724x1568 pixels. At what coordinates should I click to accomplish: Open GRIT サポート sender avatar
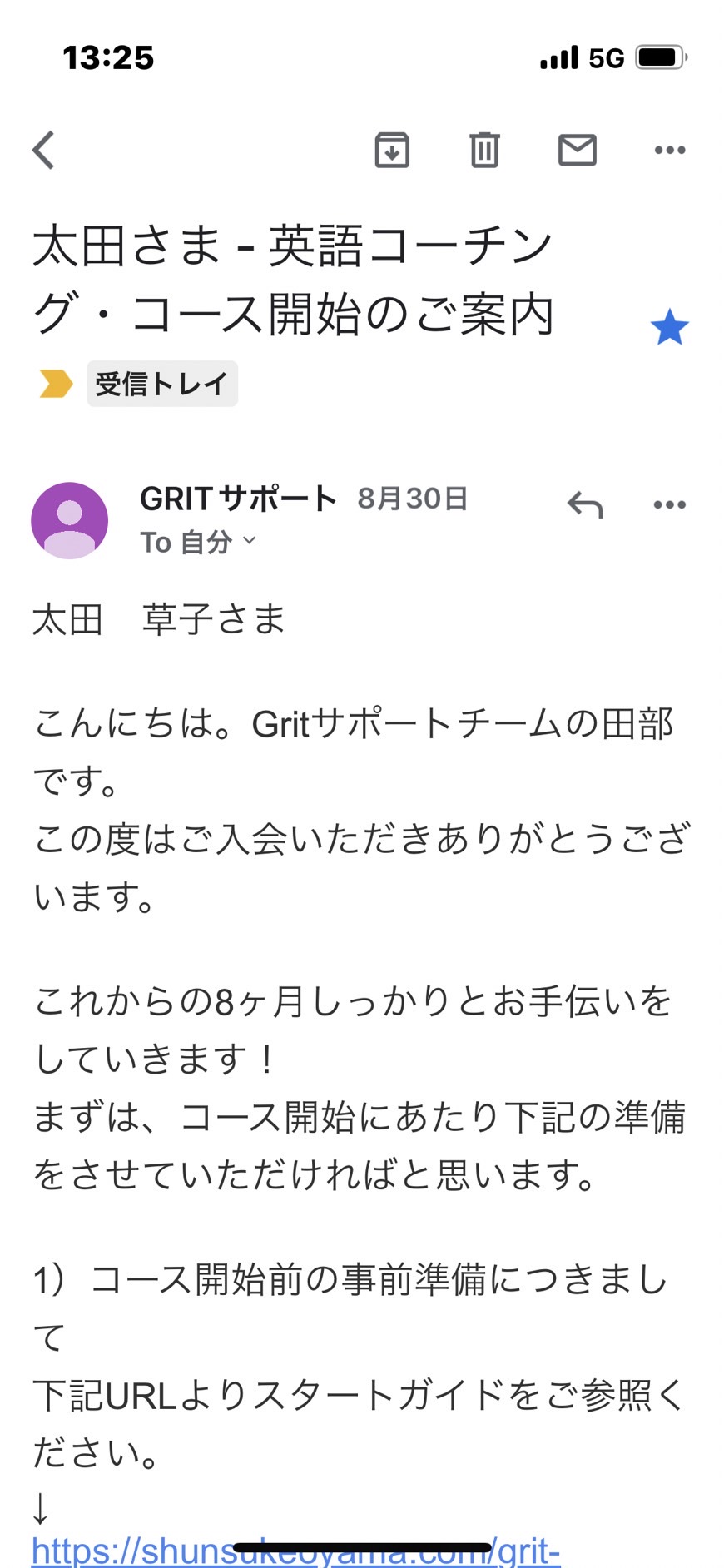(70, 520)
